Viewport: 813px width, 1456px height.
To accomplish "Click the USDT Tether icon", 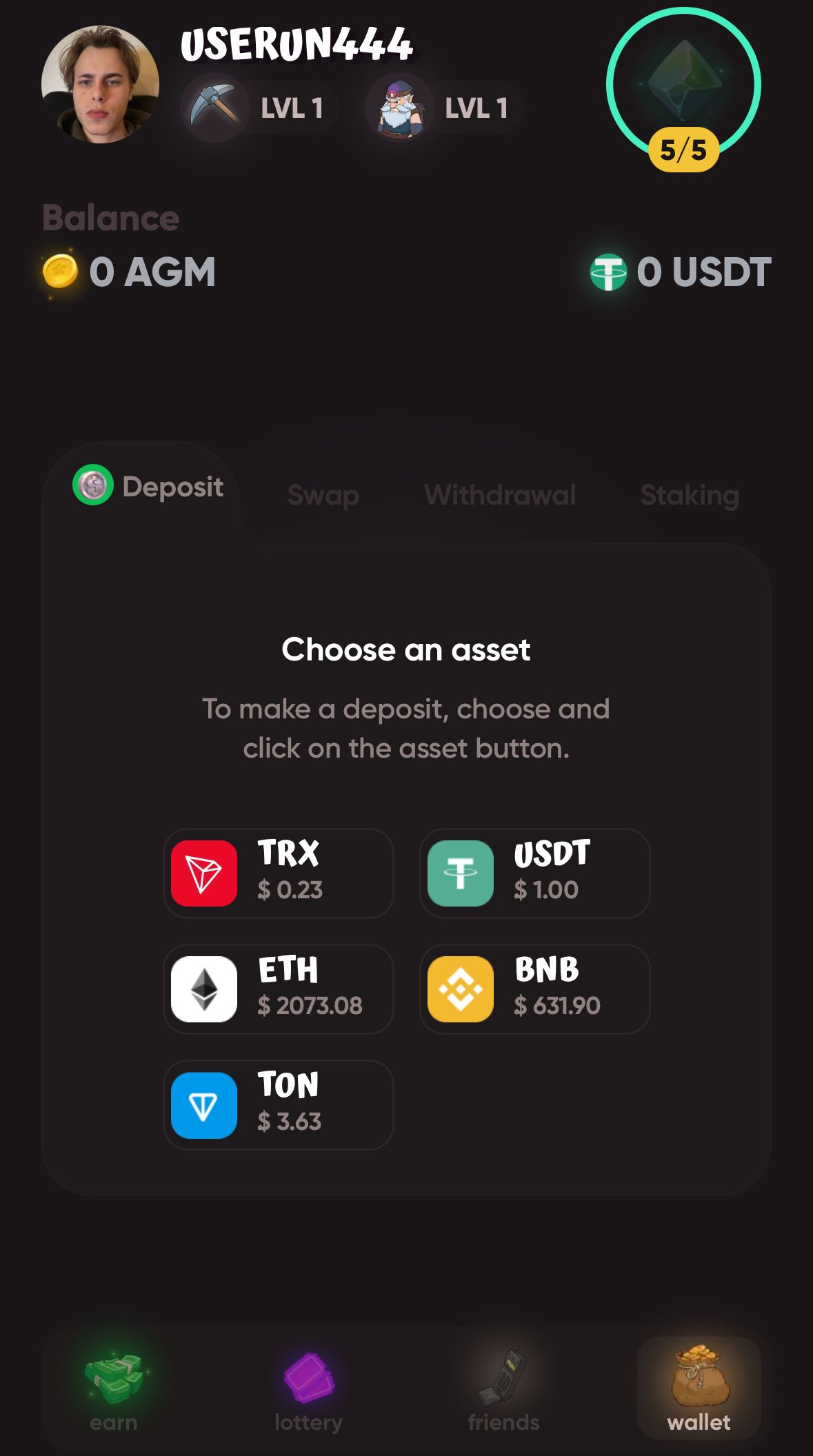I will coord(459,873).
